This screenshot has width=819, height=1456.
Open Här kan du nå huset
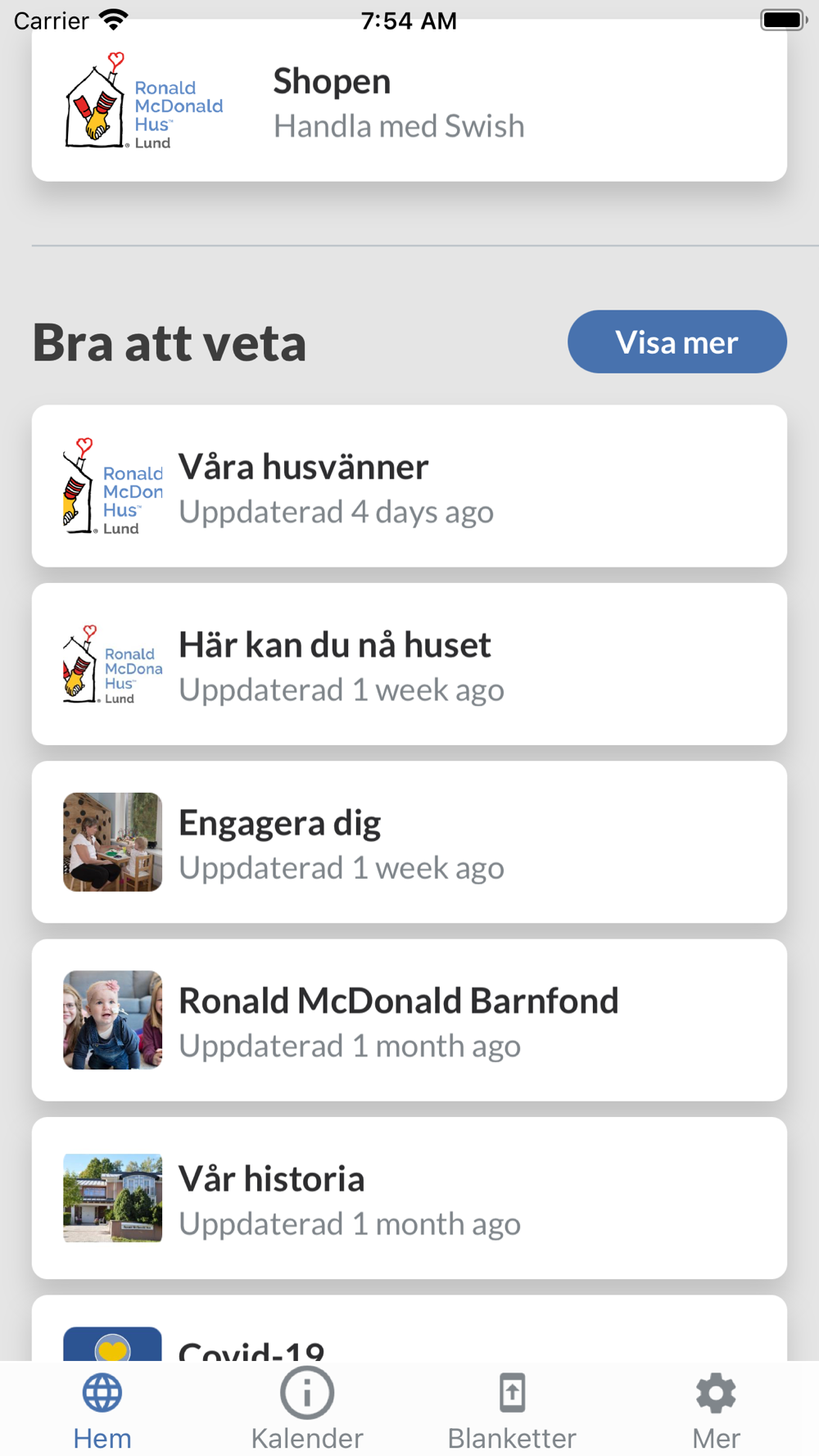point(409,664)
